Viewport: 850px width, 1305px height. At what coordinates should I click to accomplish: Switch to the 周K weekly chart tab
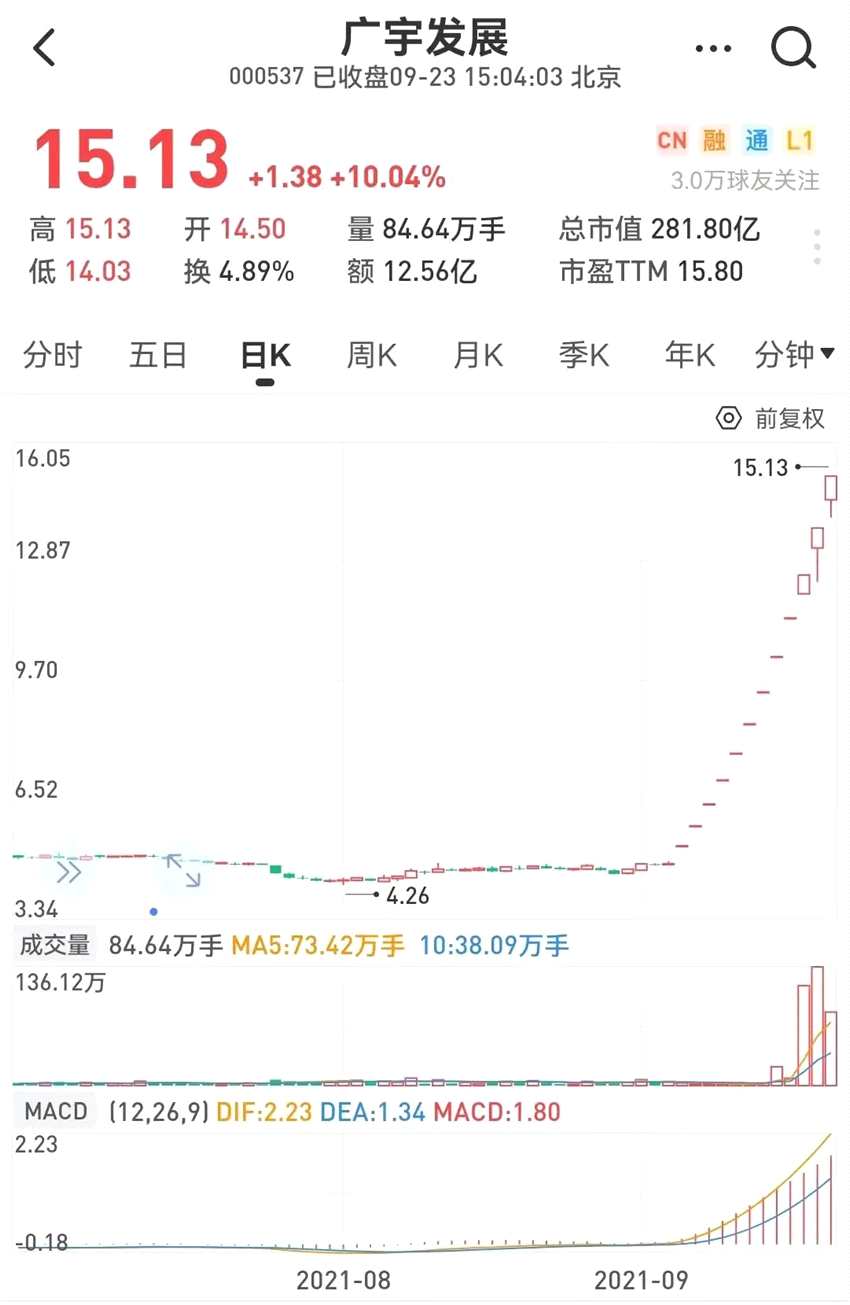click(370, 354)
